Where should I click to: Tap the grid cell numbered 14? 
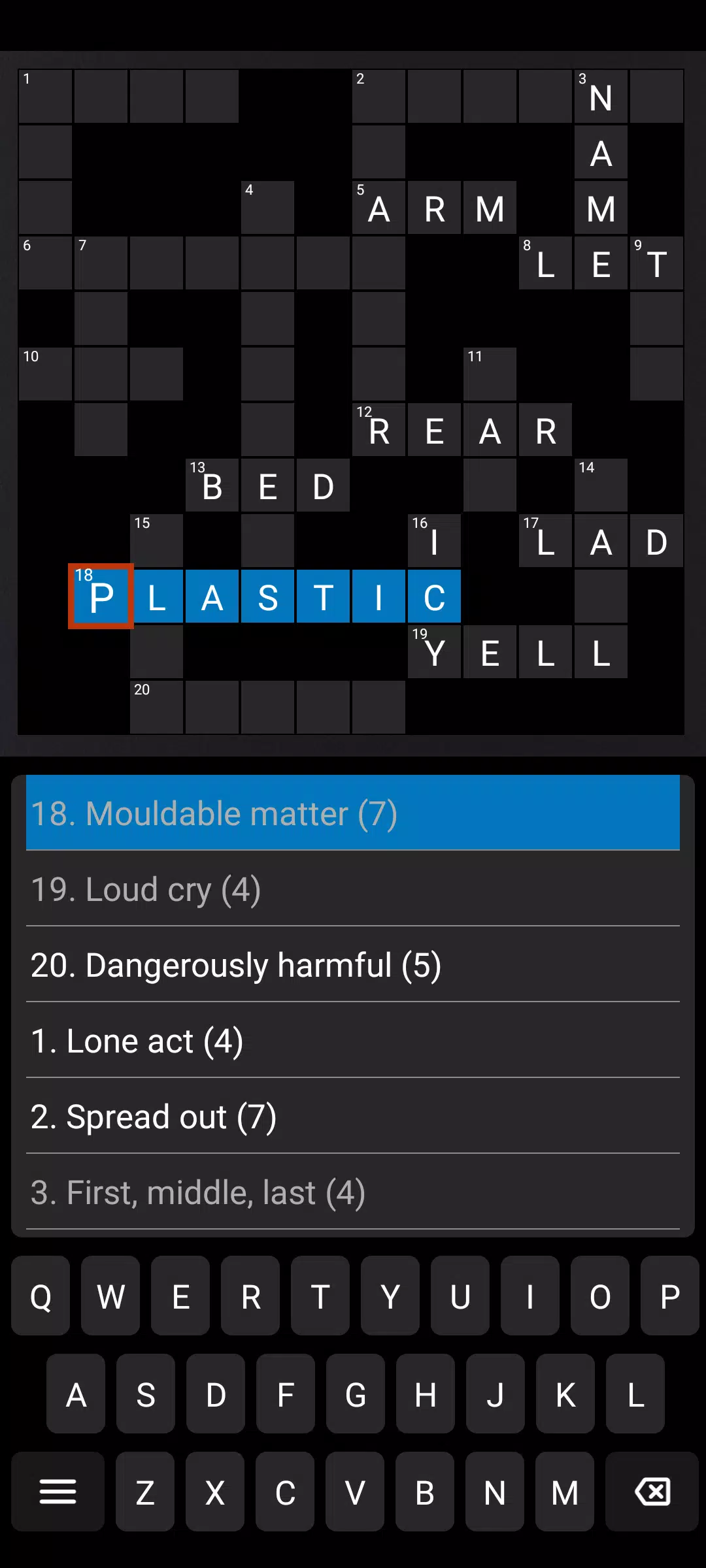coord(601,485)
